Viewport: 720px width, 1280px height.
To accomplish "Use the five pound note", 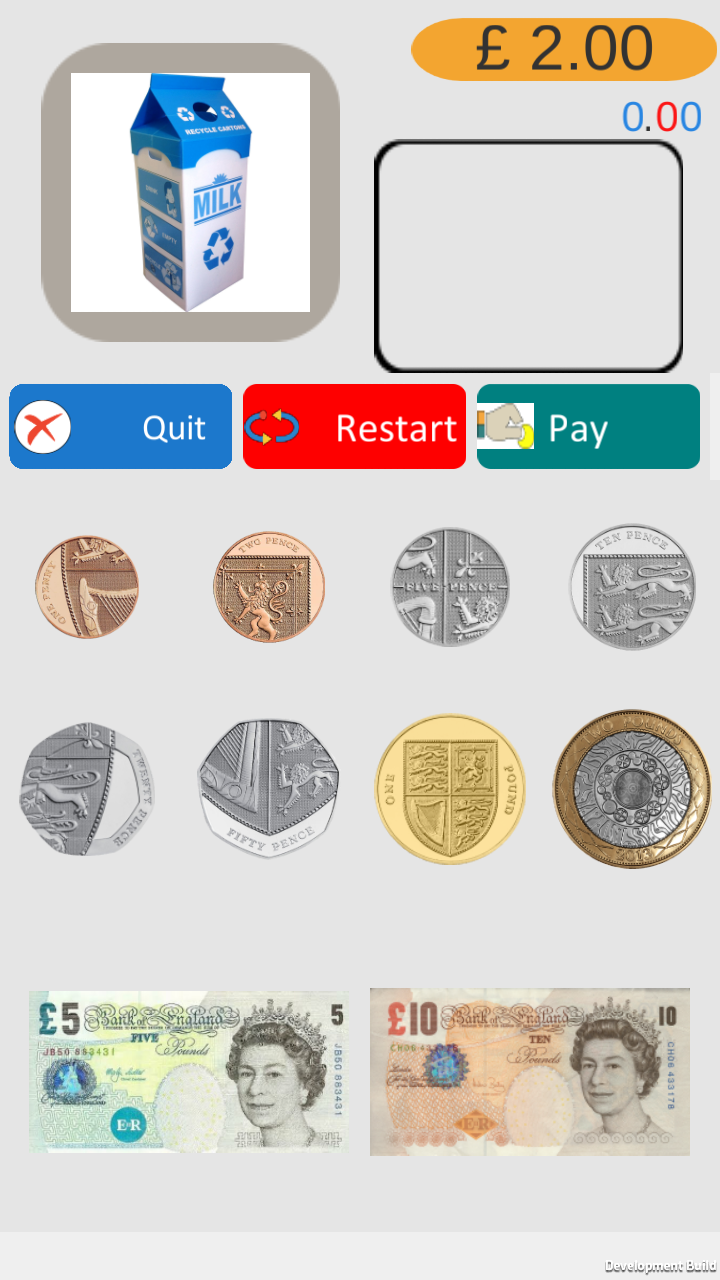I will tap(188, 1071).
